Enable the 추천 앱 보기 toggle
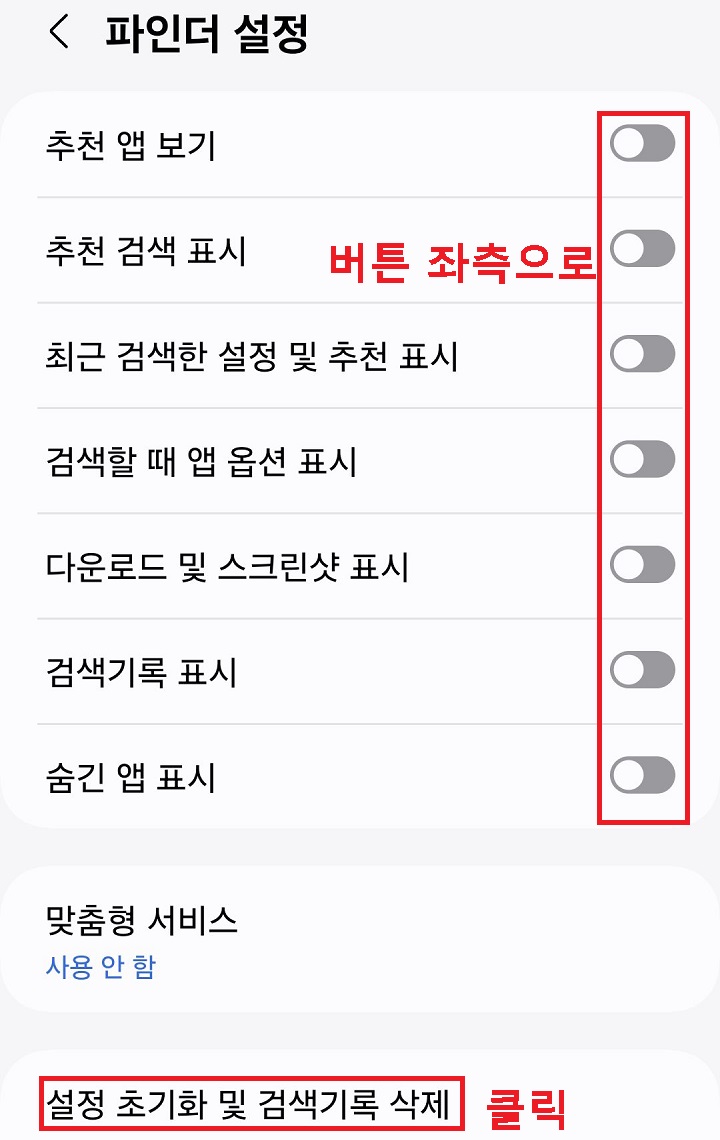Image resolution: width=720 pixels, height=1140 pixels. coord(643,144)
